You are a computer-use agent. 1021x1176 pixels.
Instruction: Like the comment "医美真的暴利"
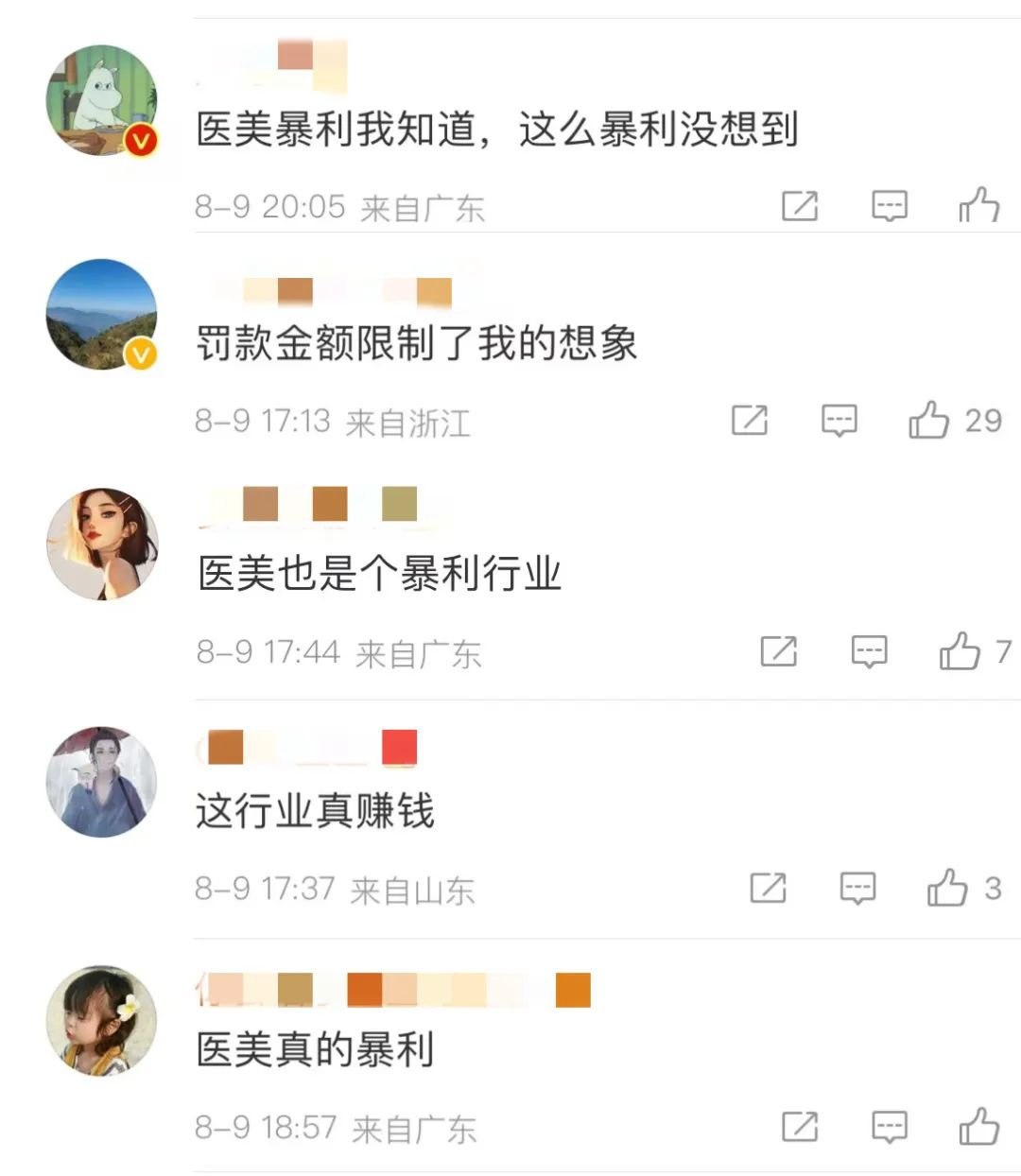point(978,1126)
